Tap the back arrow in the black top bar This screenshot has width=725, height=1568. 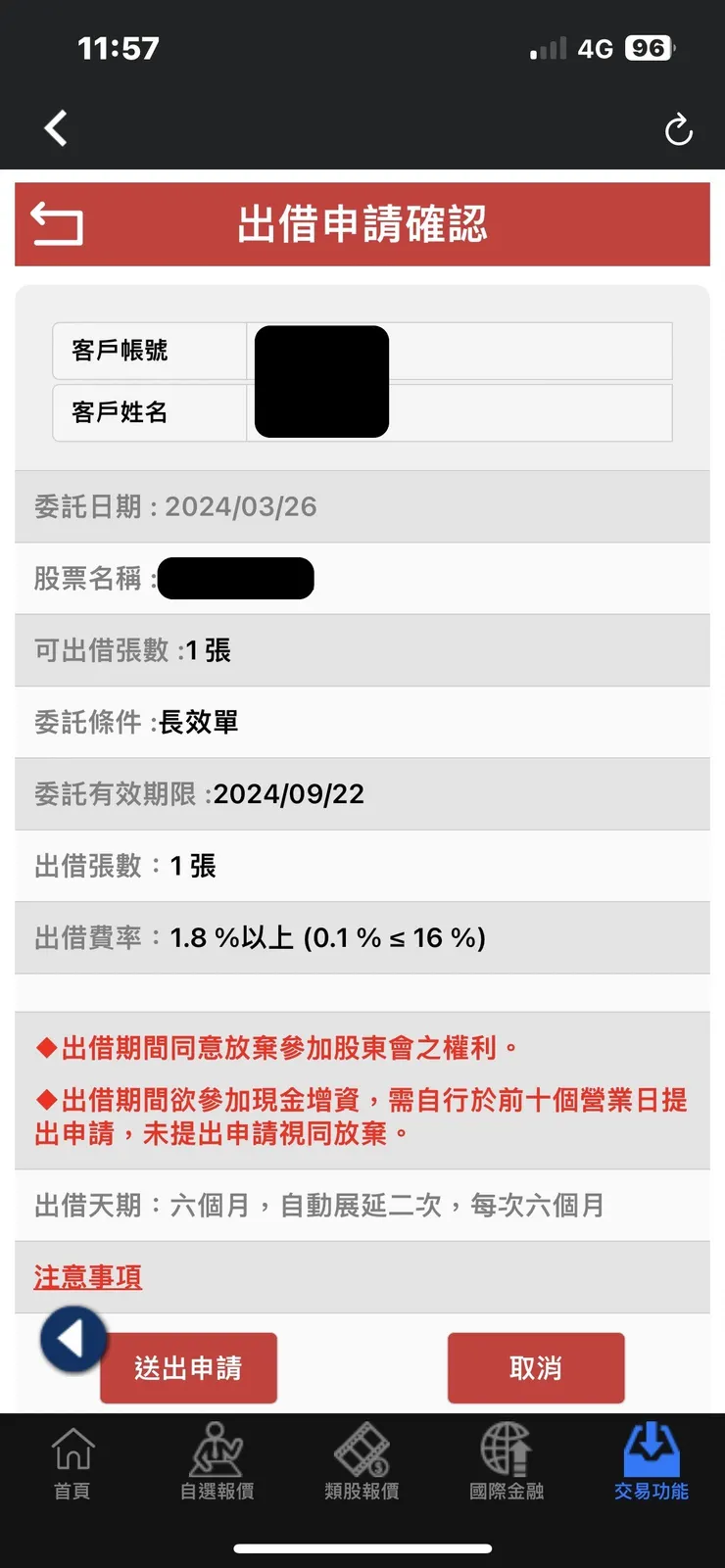pyautogui.click(x=56, y=128)
